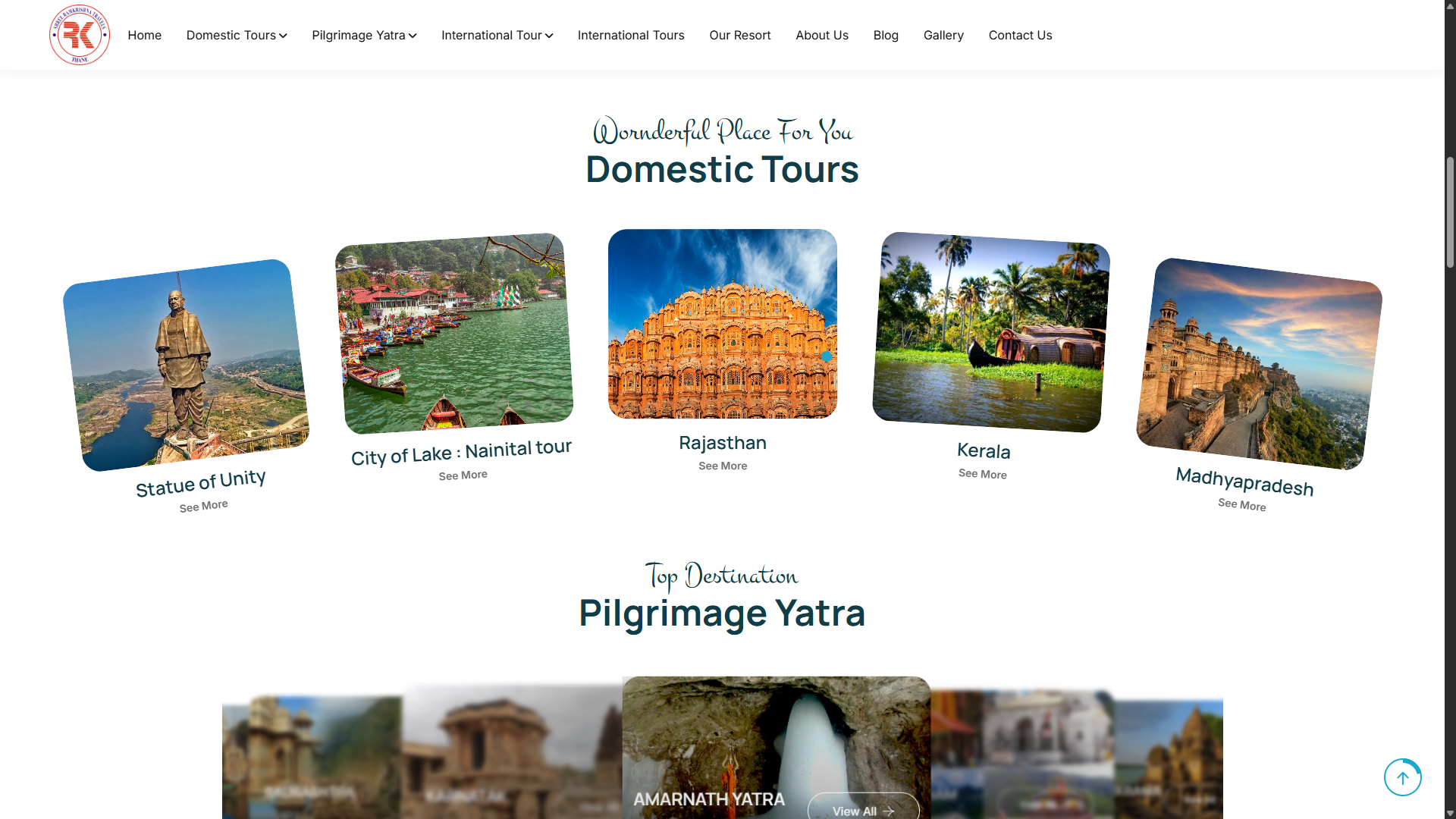Tap See More under Kerala

click(982, 474)
